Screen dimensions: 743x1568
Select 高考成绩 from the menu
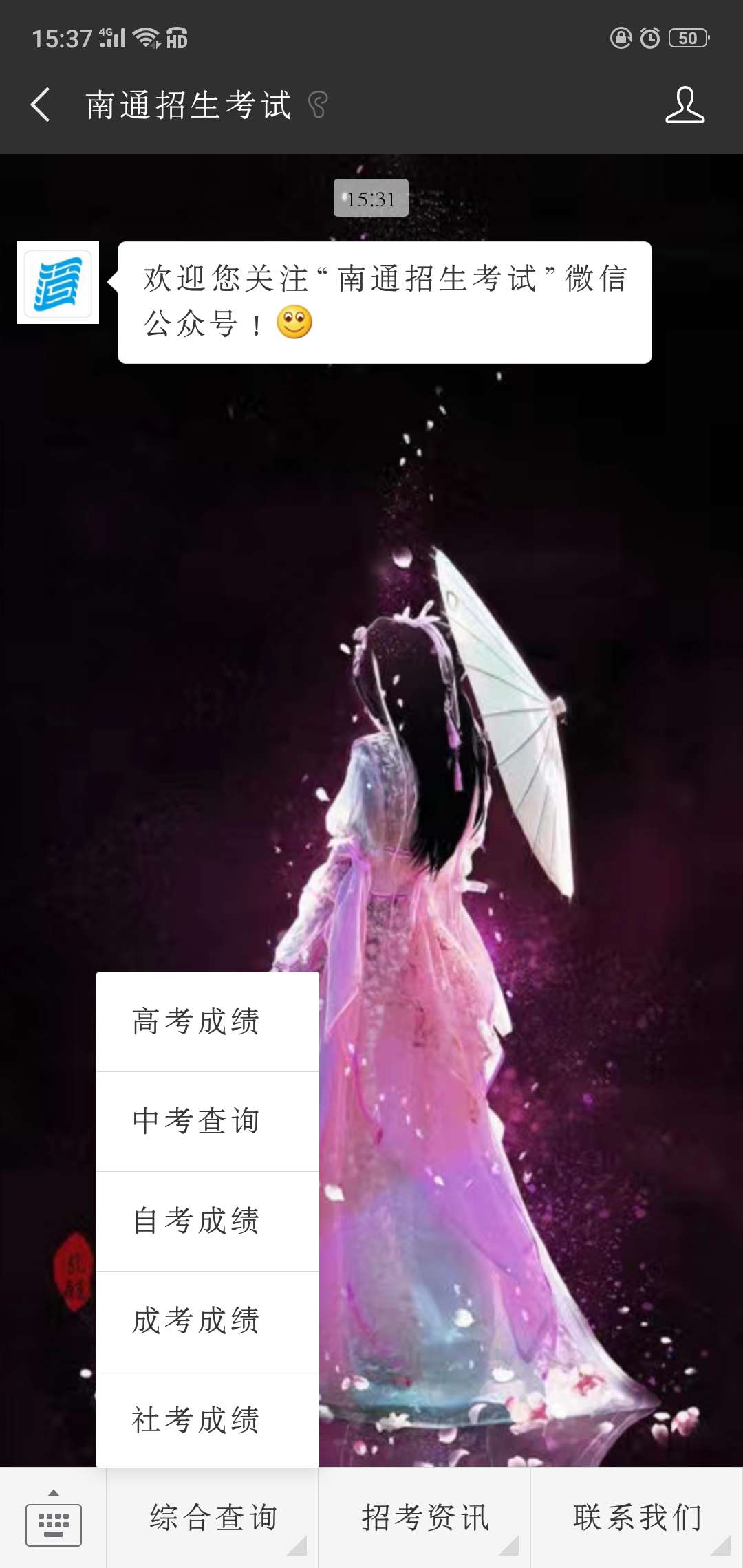(x=207, y=1022)
